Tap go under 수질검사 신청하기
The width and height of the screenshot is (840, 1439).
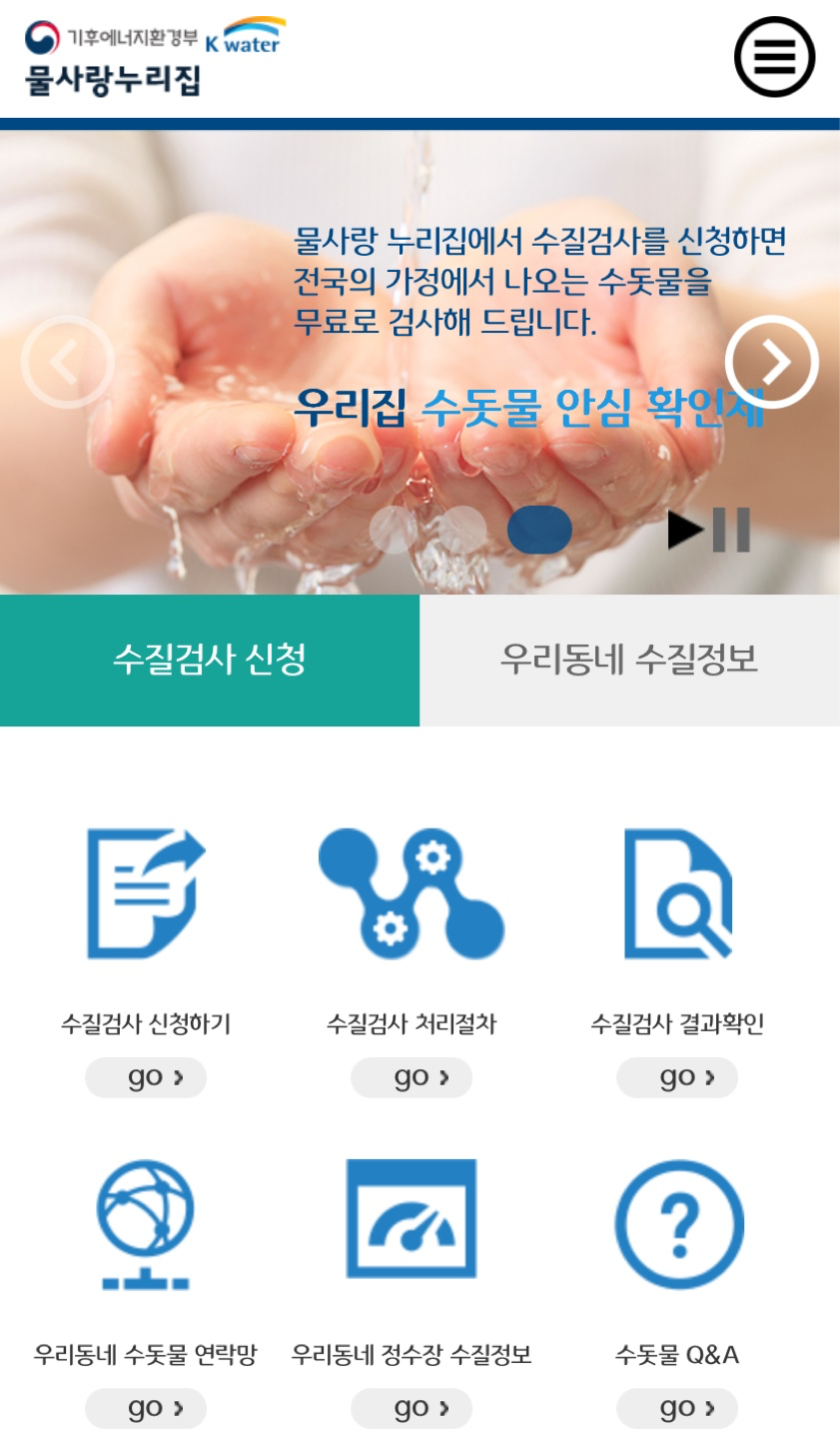tap(146, 1077)
